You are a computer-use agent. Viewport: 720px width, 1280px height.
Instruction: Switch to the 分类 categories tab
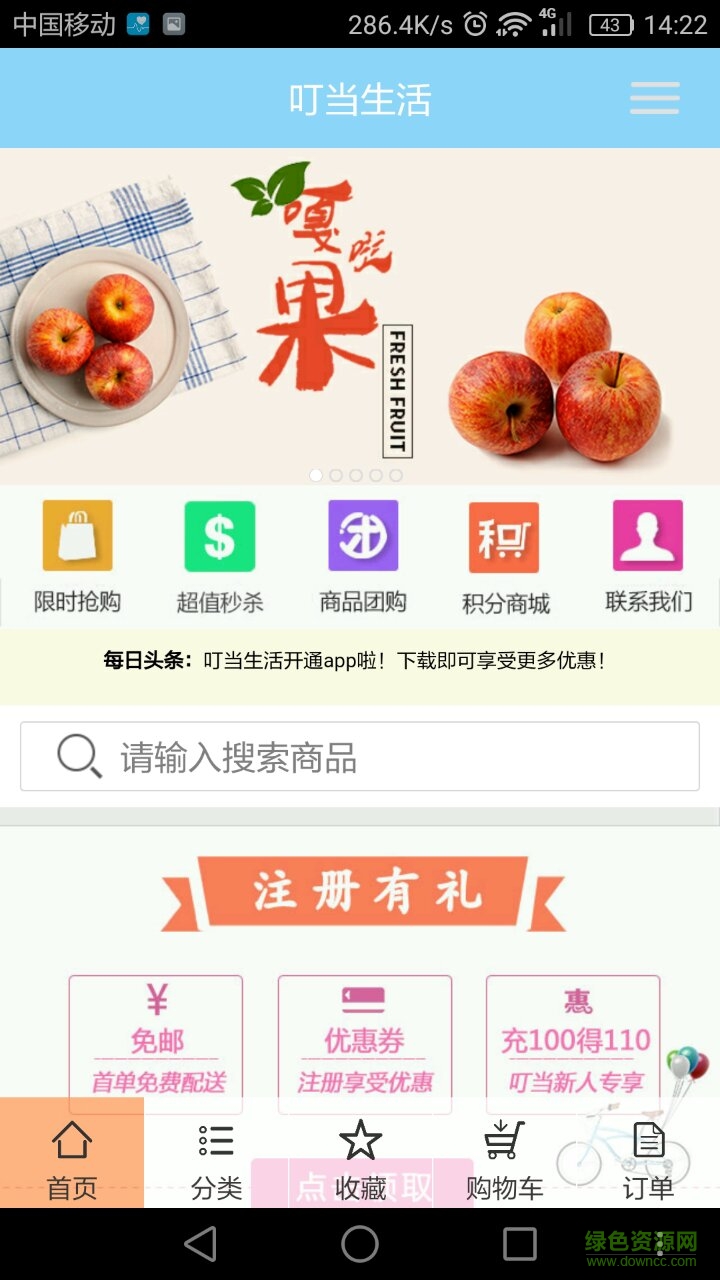(x=216, y=1158)
